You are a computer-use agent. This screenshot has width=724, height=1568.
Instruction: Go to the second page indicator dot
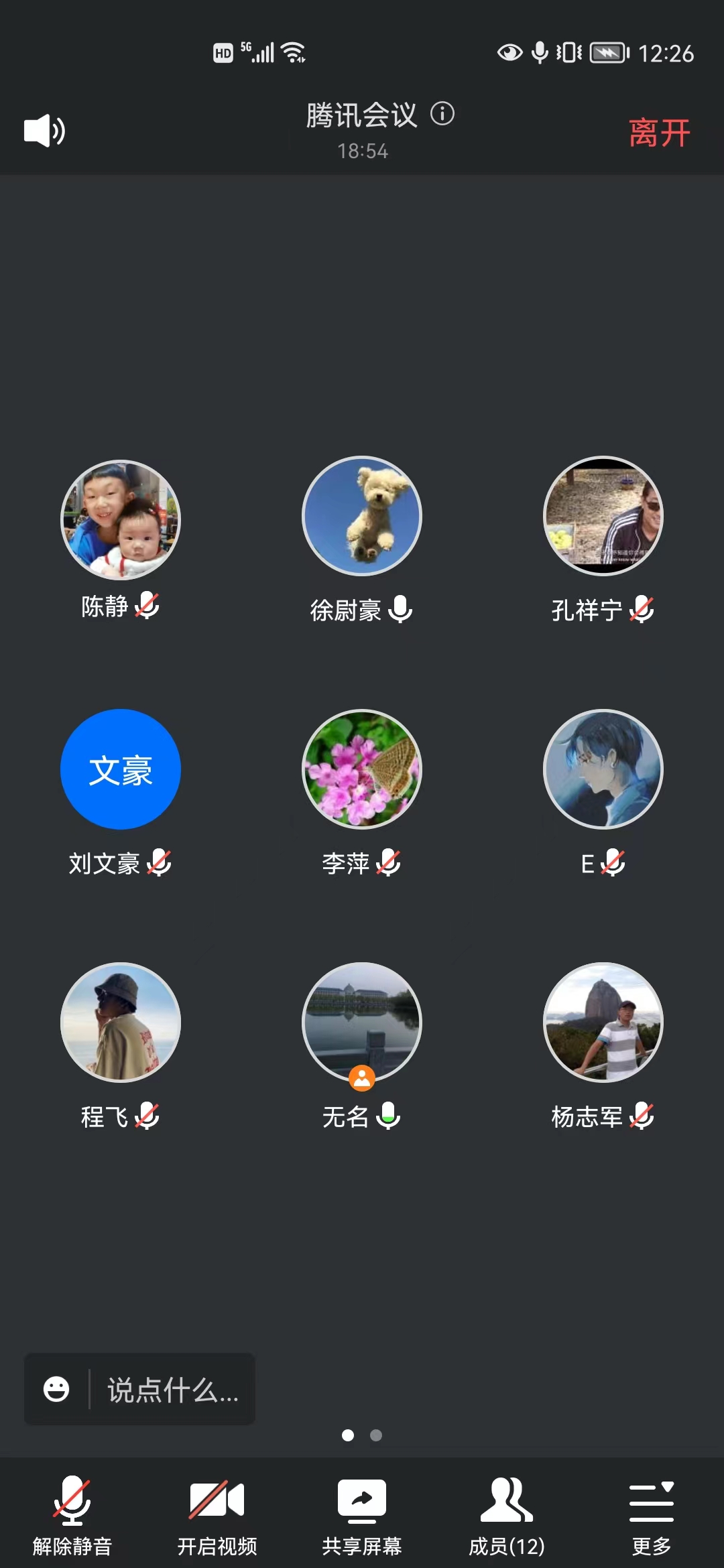376,1435
